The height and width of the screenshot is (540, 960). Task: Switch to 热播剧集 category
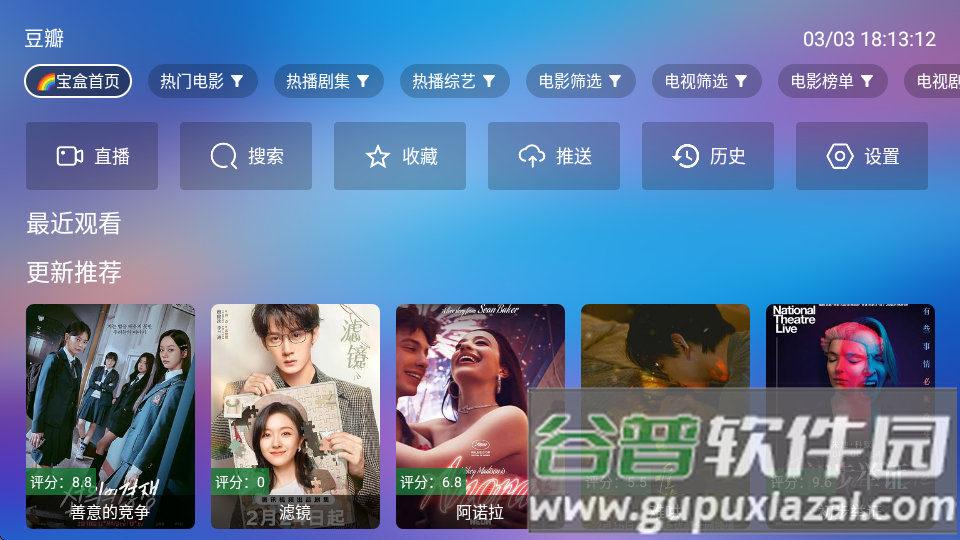tap(328, 81)
